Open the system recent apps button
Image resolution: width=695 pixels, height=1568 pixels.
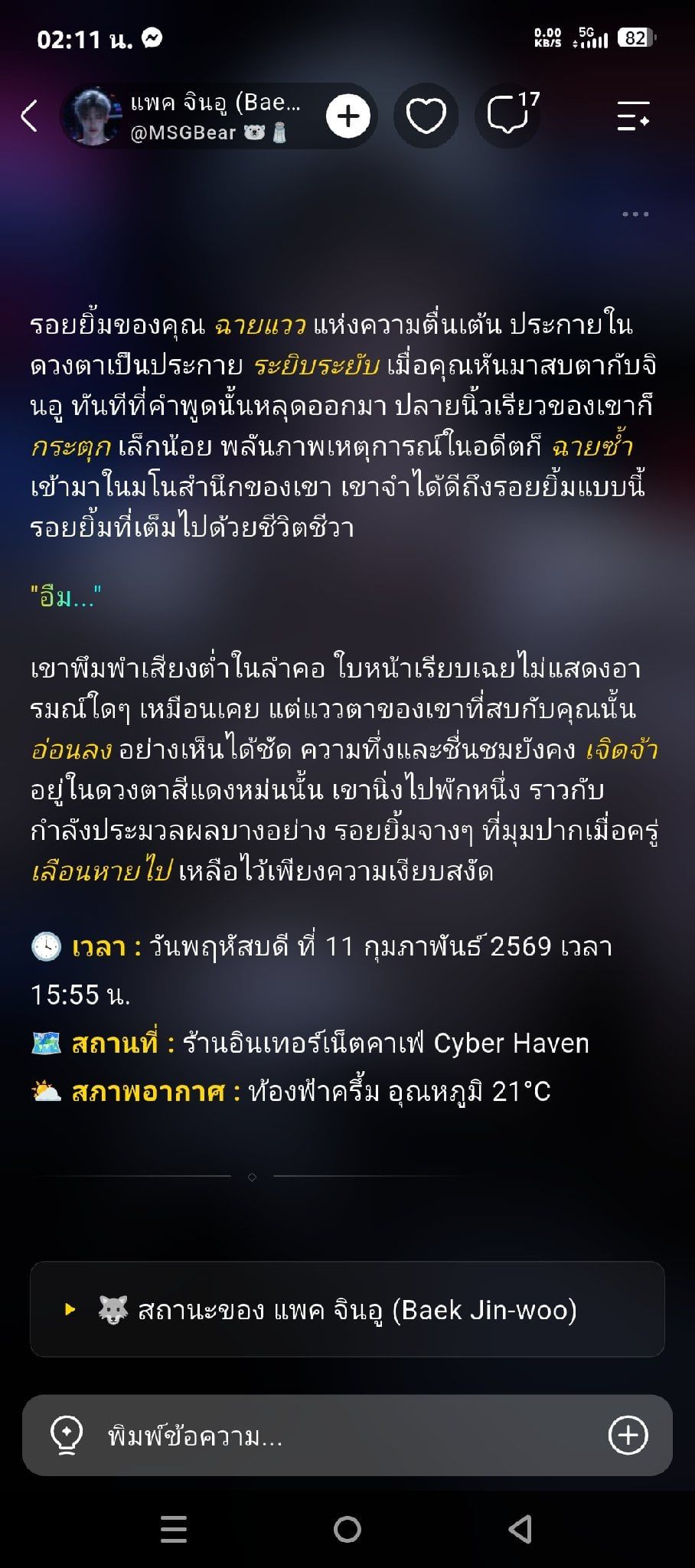[174, 1529]
